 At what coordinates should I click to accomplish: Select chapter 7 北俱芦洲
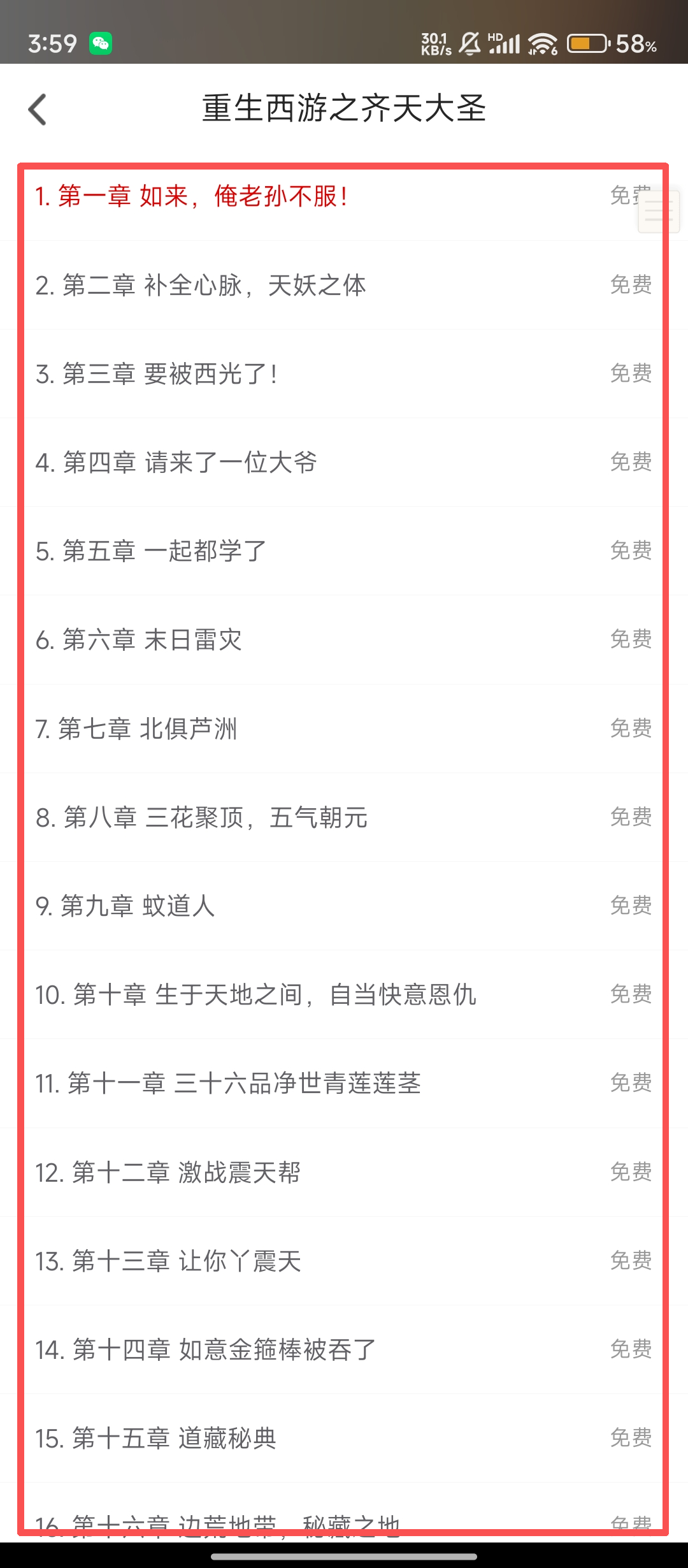click(x=136, y=729)
